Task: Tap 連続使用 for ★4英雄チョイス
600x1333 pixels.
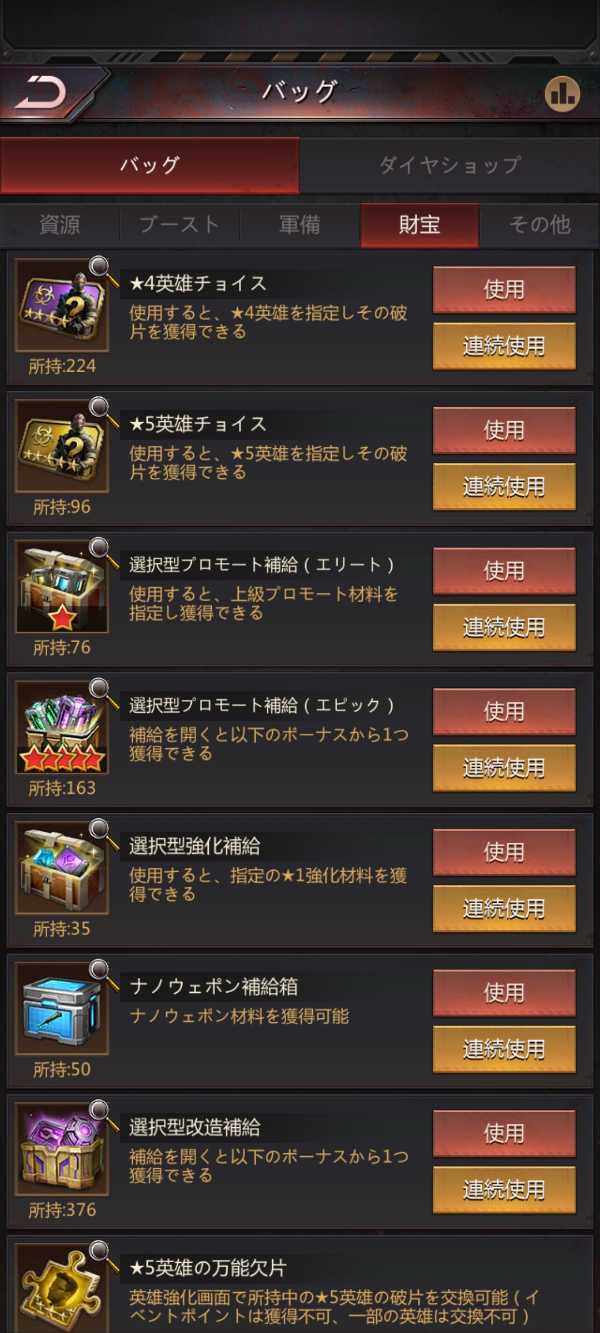Action: coord(503,346)
